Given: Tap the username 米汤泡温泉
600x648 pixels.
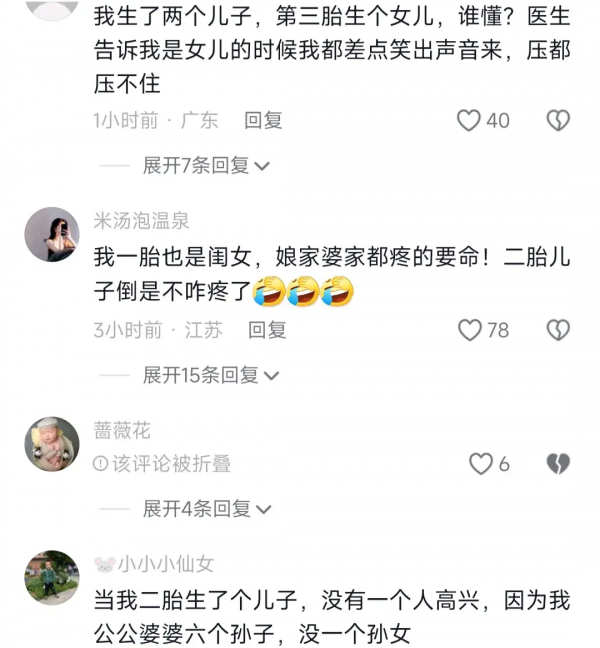Looking at the screenshot, I should point(141,221).
